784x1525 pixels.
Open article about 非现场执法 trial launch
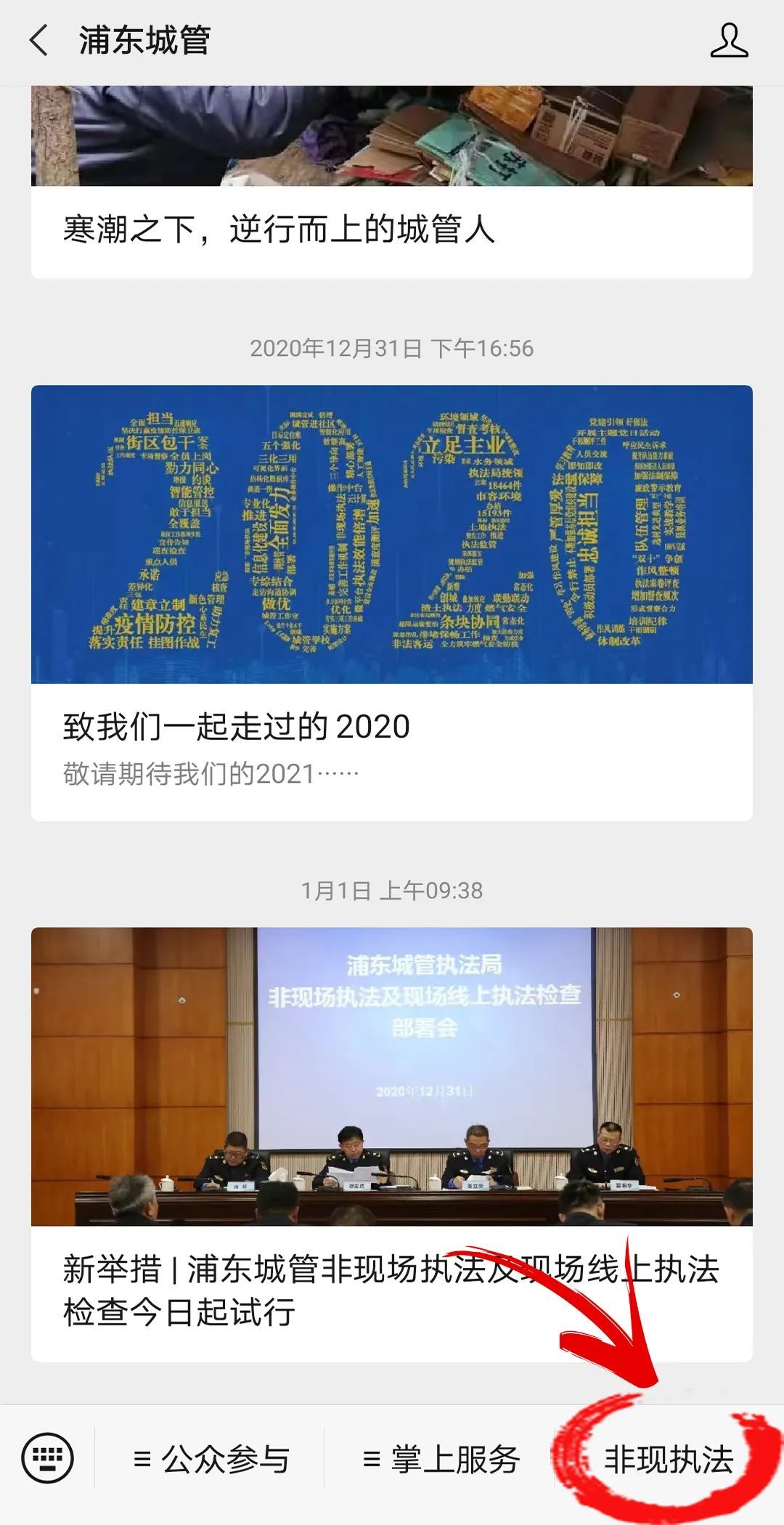point(391,1144)
